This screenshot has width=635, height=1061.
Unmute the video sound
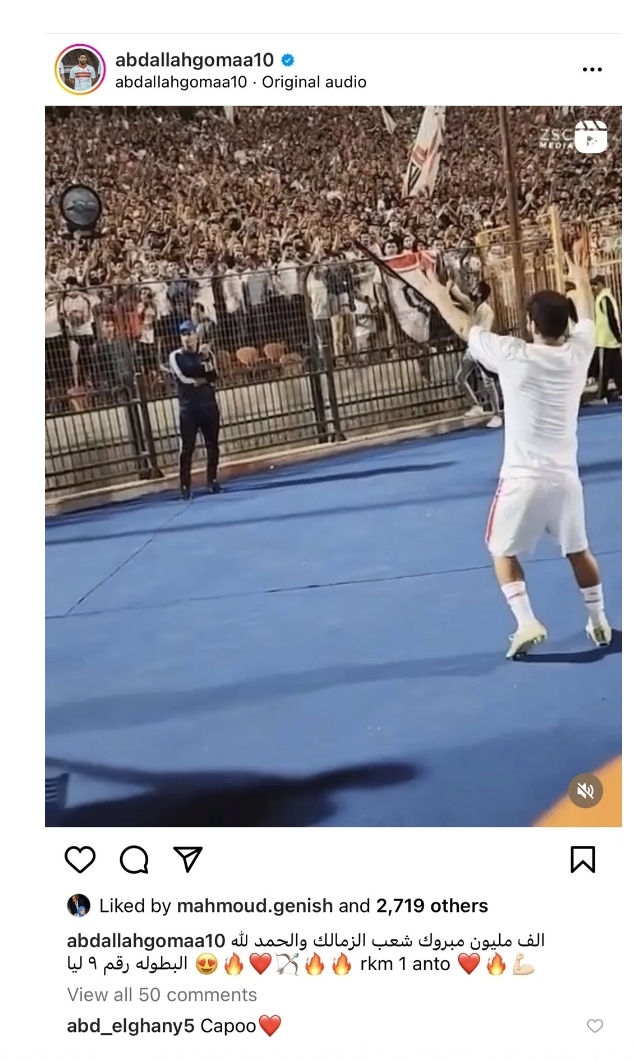(585, 791)
